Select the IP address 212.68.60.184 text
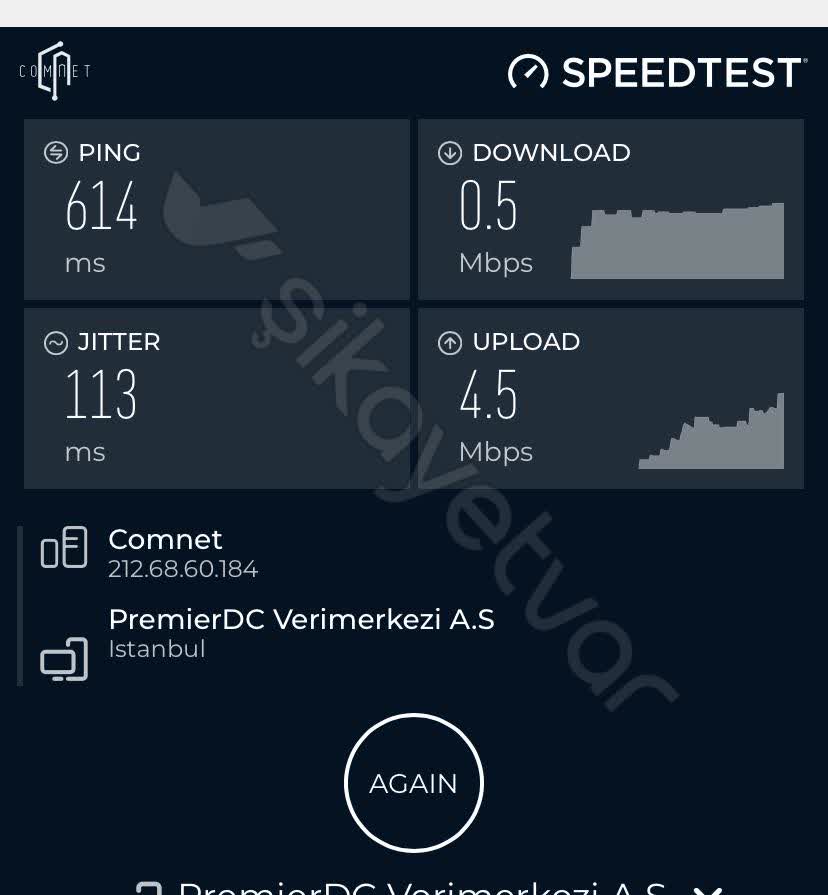Screen dimensions: 828x895 183,569
